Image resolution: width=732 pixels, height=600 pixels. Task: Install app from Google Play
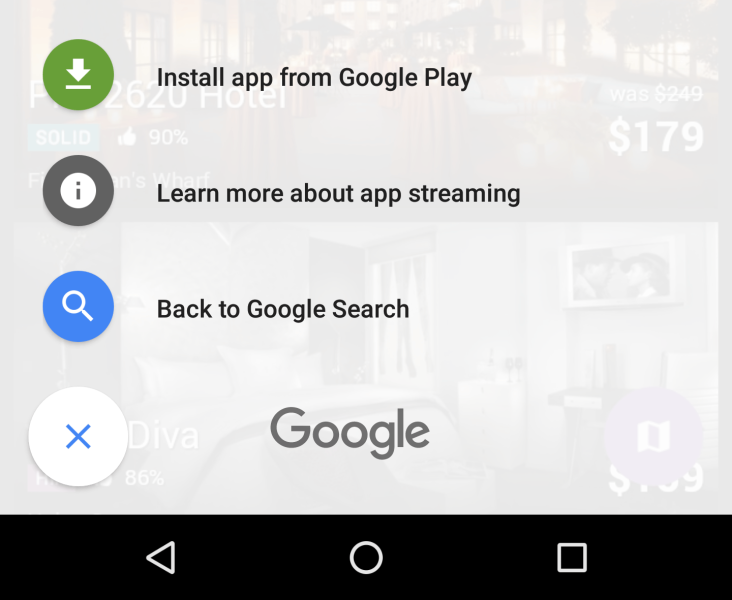[x=78, y=75]
